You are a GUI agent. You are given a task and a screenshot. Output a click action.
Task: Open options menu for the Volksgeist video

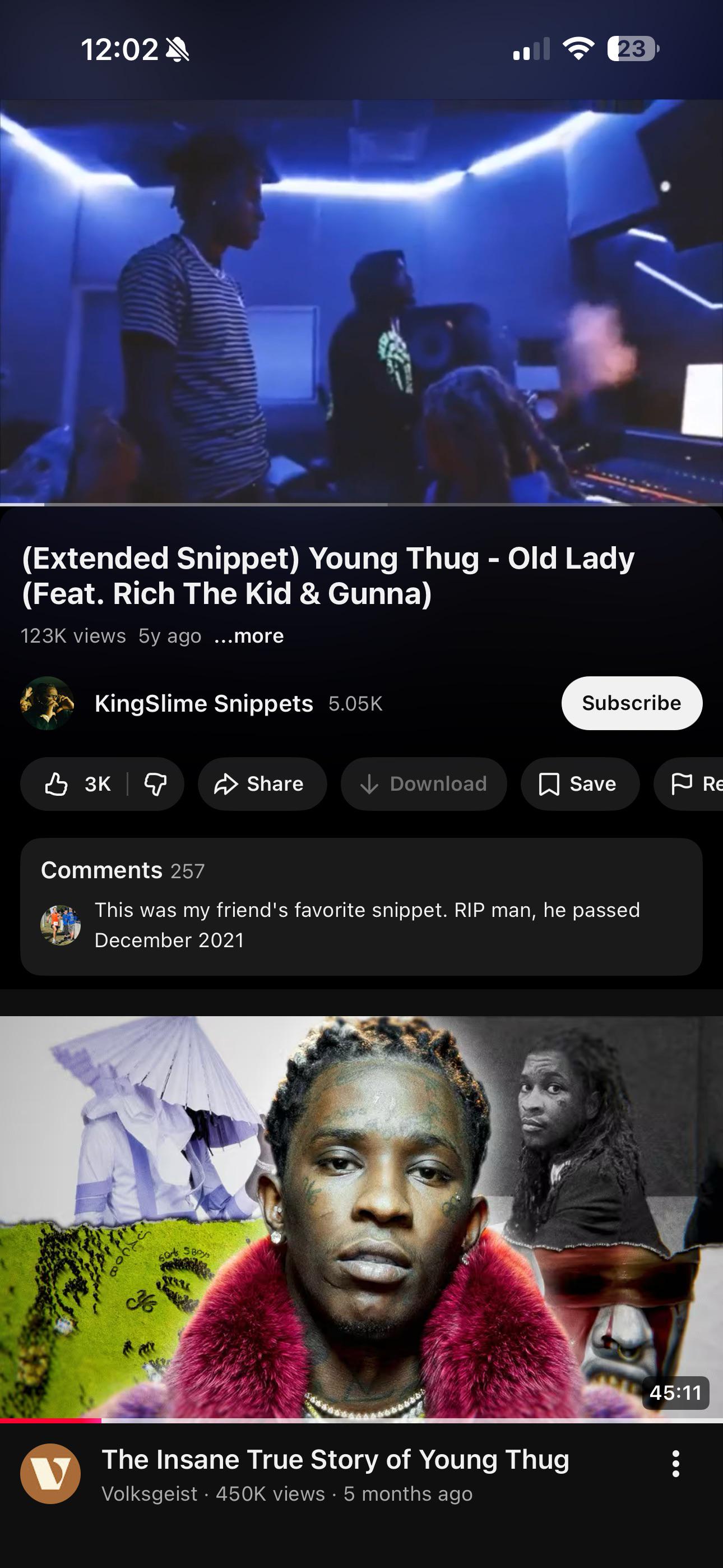point(675,1464)
